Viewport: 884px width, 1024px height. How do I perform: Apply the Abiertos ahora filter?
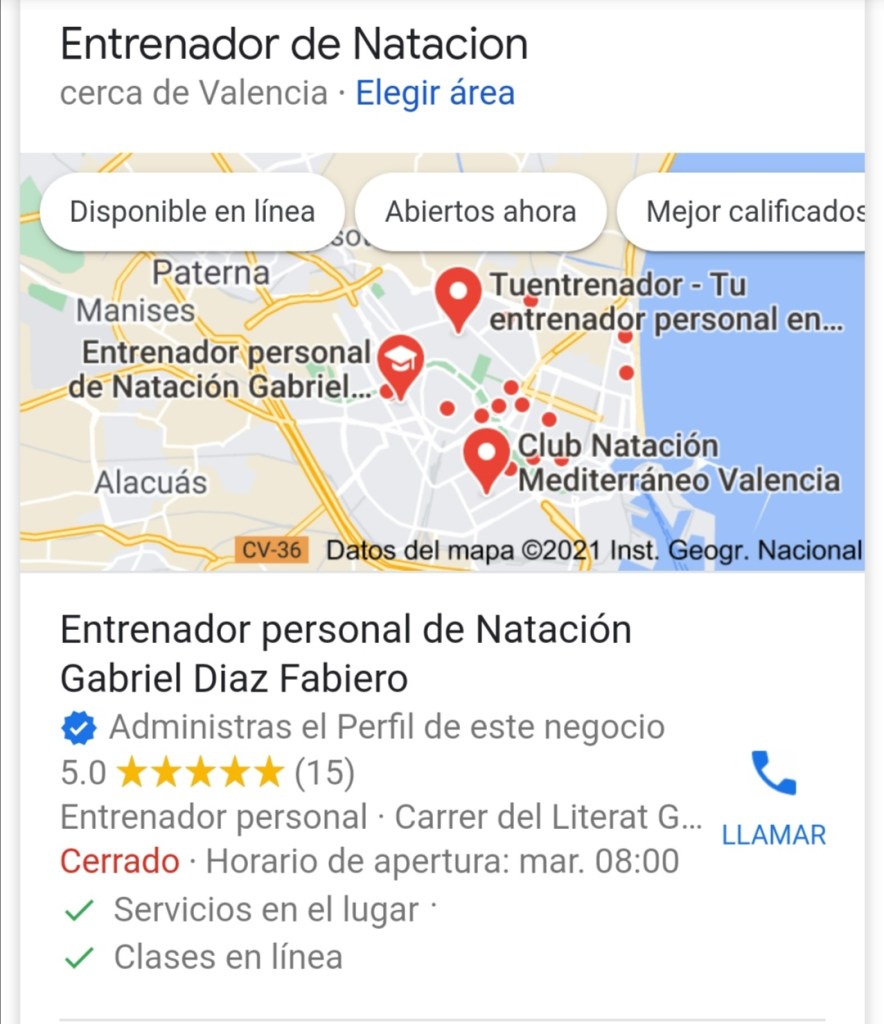tap(480, 212)
